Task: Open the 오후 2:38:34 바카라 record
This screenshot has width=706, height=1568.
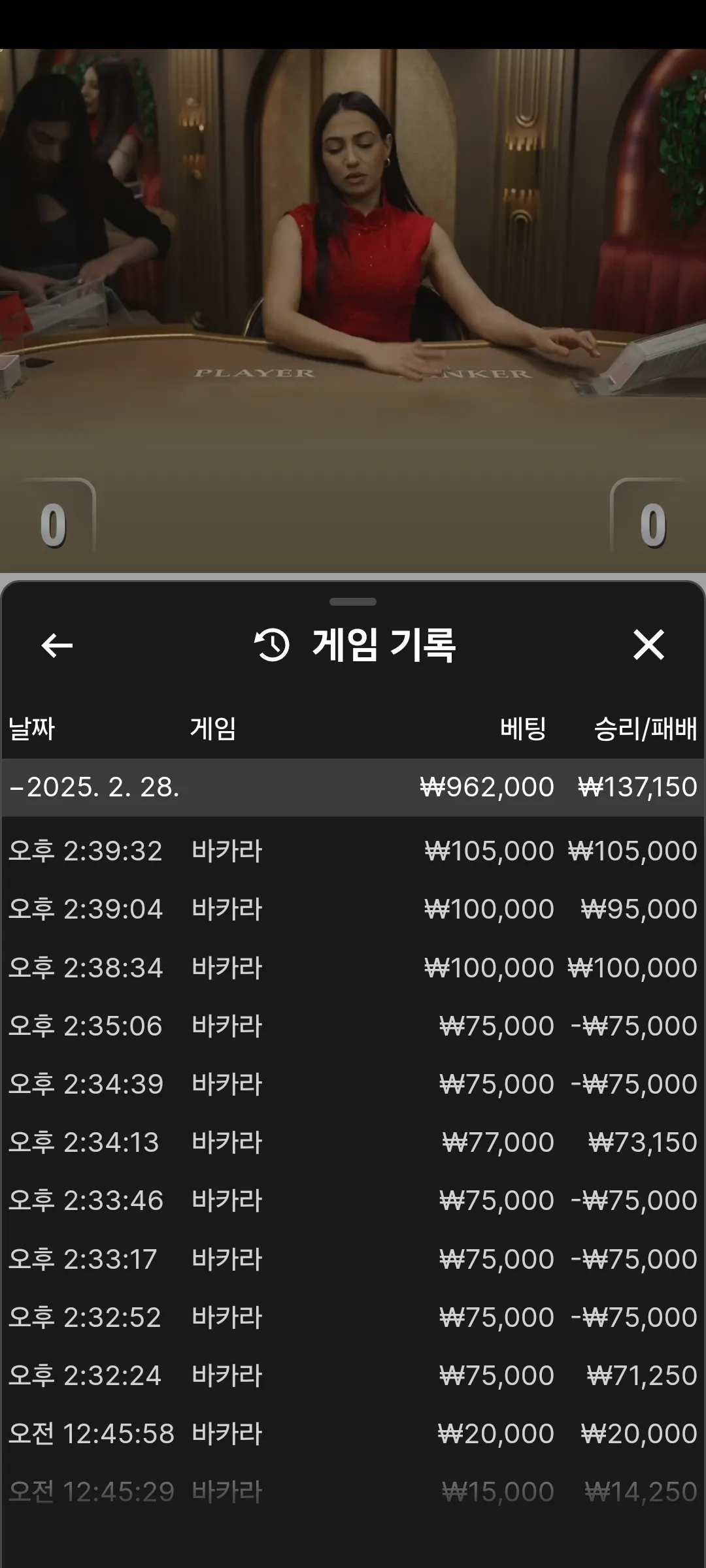Action: 353,968
